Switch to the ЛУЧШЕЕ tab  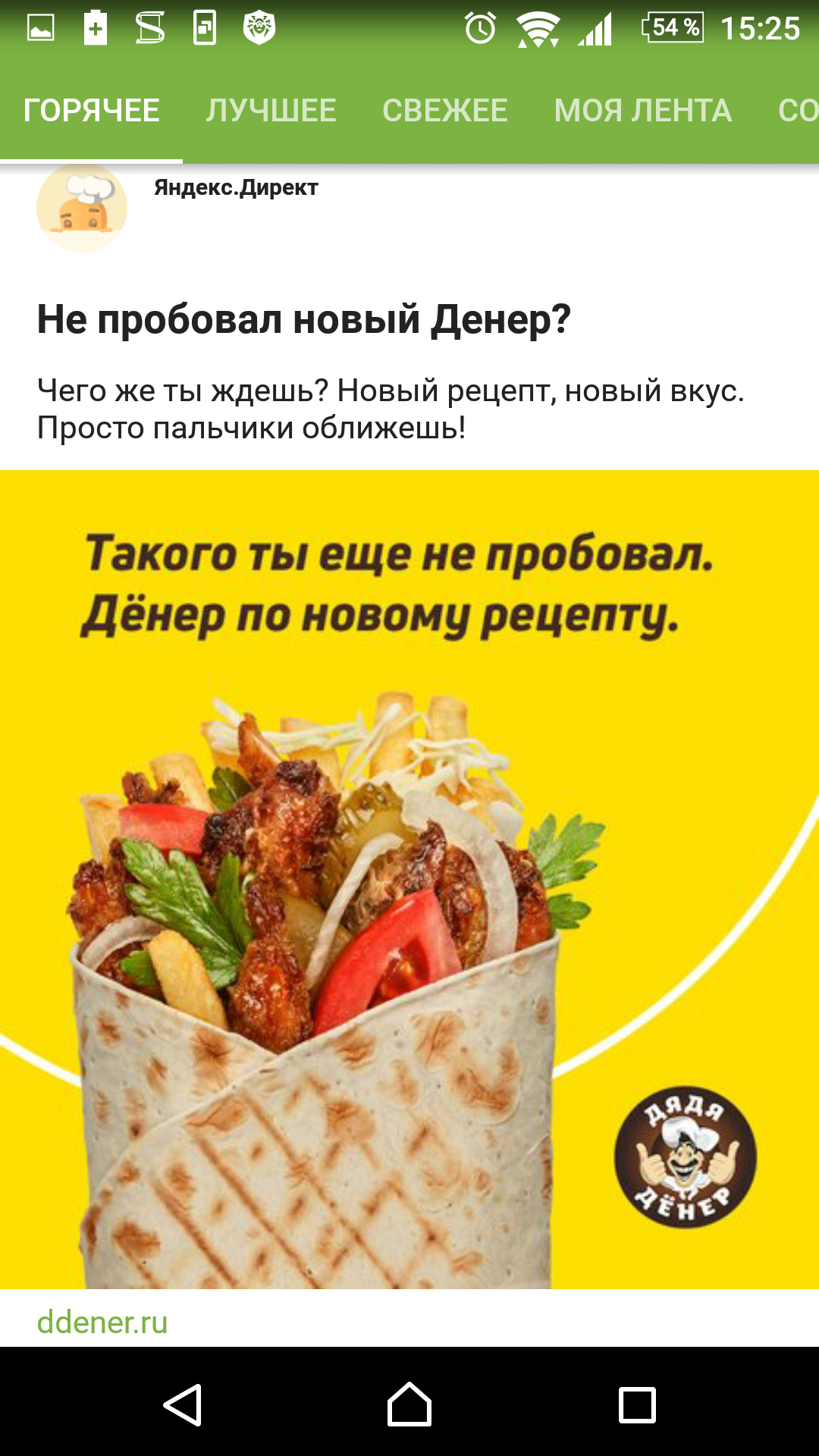pyautogui.click(x=271, y=111)
